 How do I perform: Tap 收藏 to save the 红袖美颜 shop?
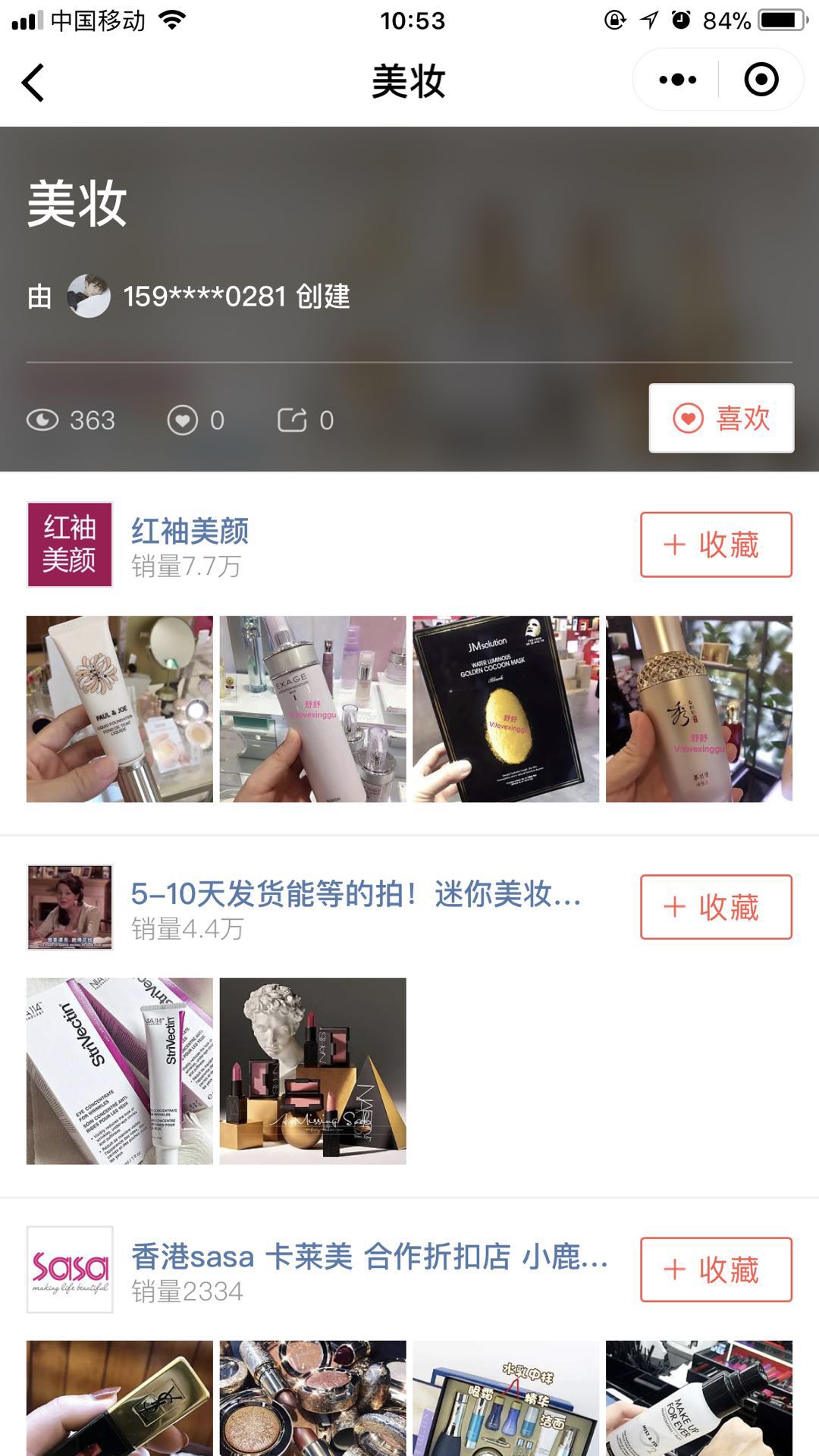click(x=716, y=544)
